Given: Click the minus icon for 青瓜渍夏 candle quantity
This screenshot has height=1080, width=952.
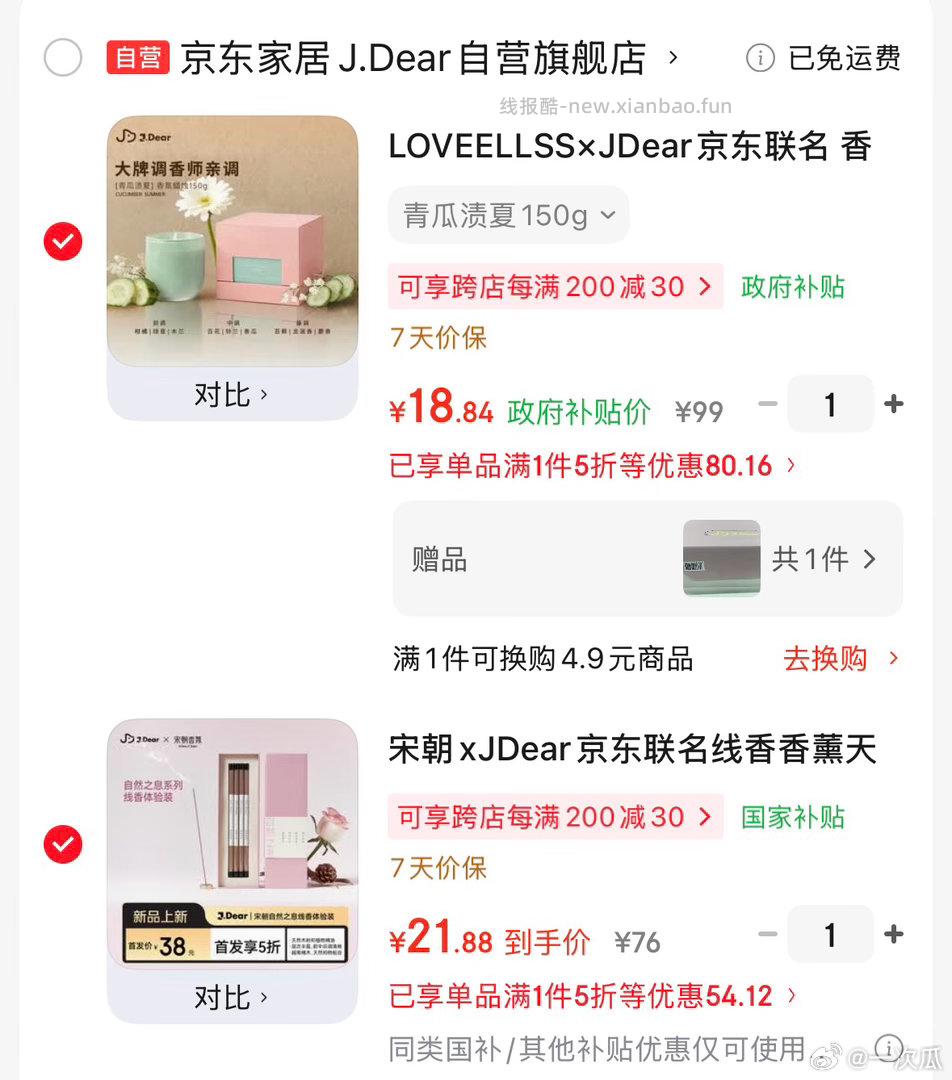Looking at the screenshot, I should coord(768,404).
